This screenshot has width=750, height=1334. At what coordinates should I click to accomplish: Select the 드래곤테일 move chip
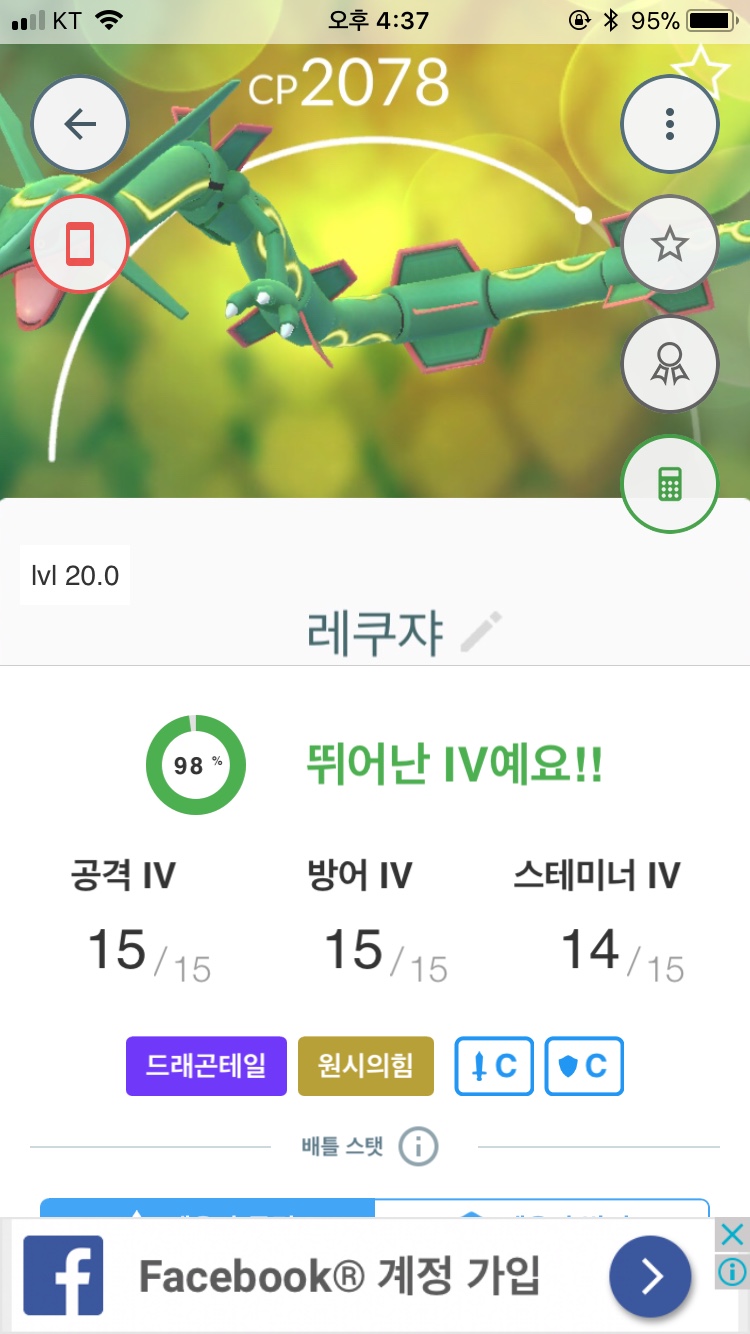[206, 1066]
